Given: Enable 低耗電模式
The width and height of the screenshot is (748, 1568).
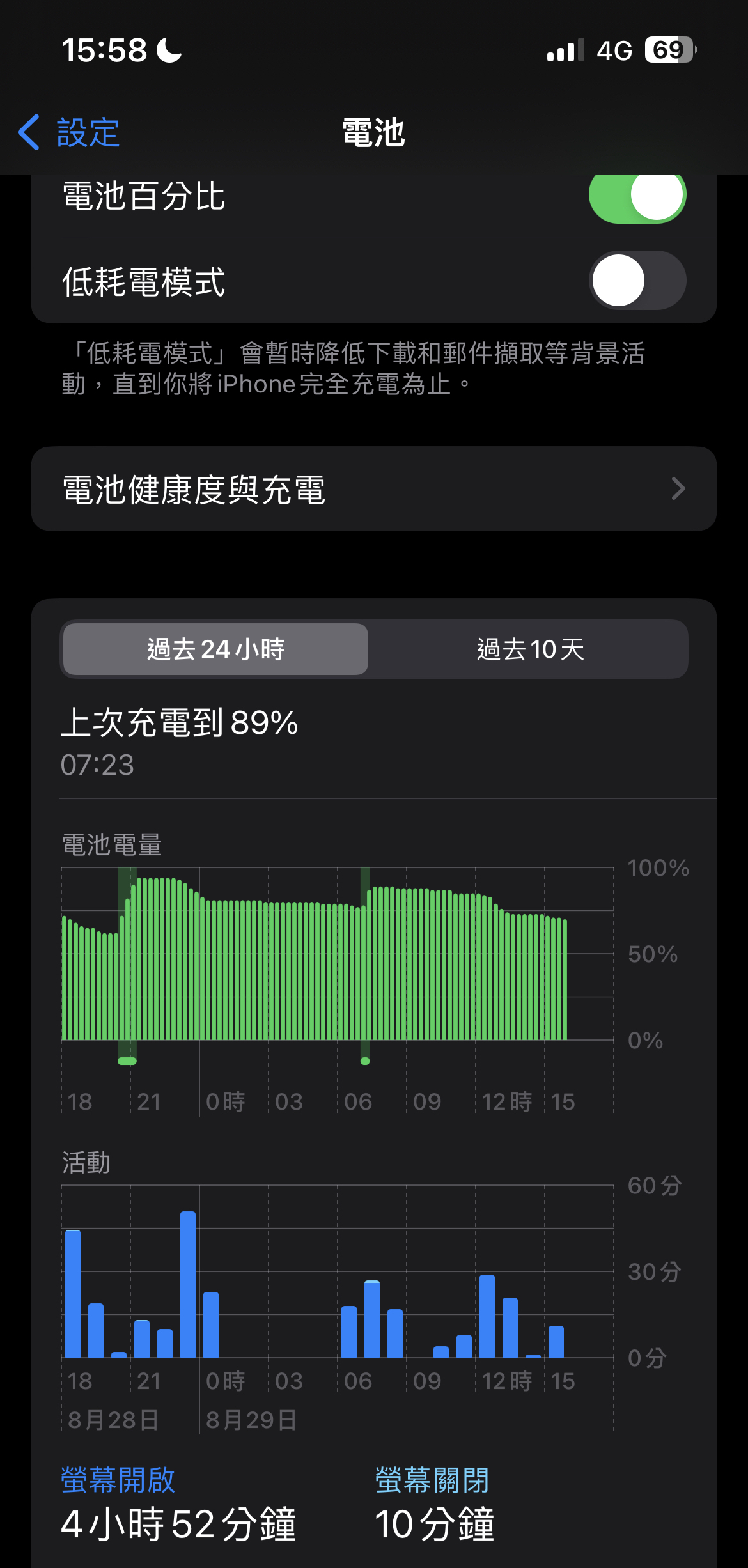Looking at the screenshot, I should 637,281.
